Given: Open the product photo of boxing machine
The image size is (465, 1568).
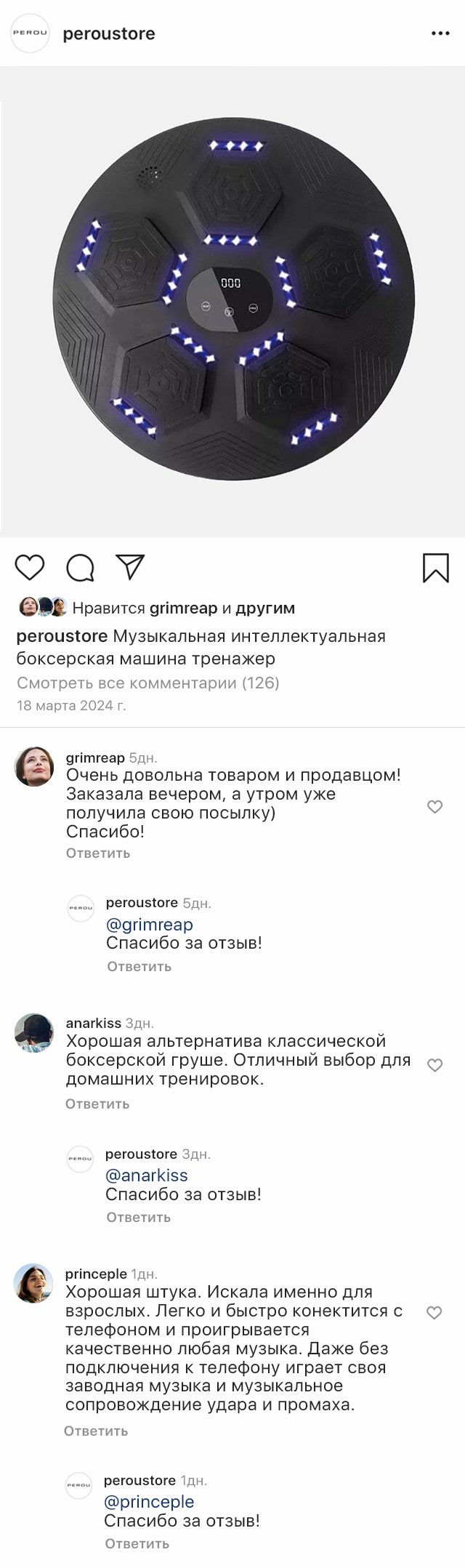Looking at the screenshot, I should 232,302.
